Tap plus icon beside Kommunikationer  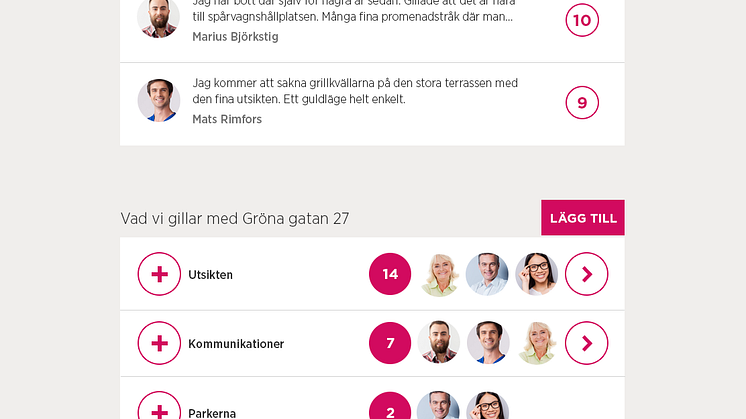click(159, 343)
